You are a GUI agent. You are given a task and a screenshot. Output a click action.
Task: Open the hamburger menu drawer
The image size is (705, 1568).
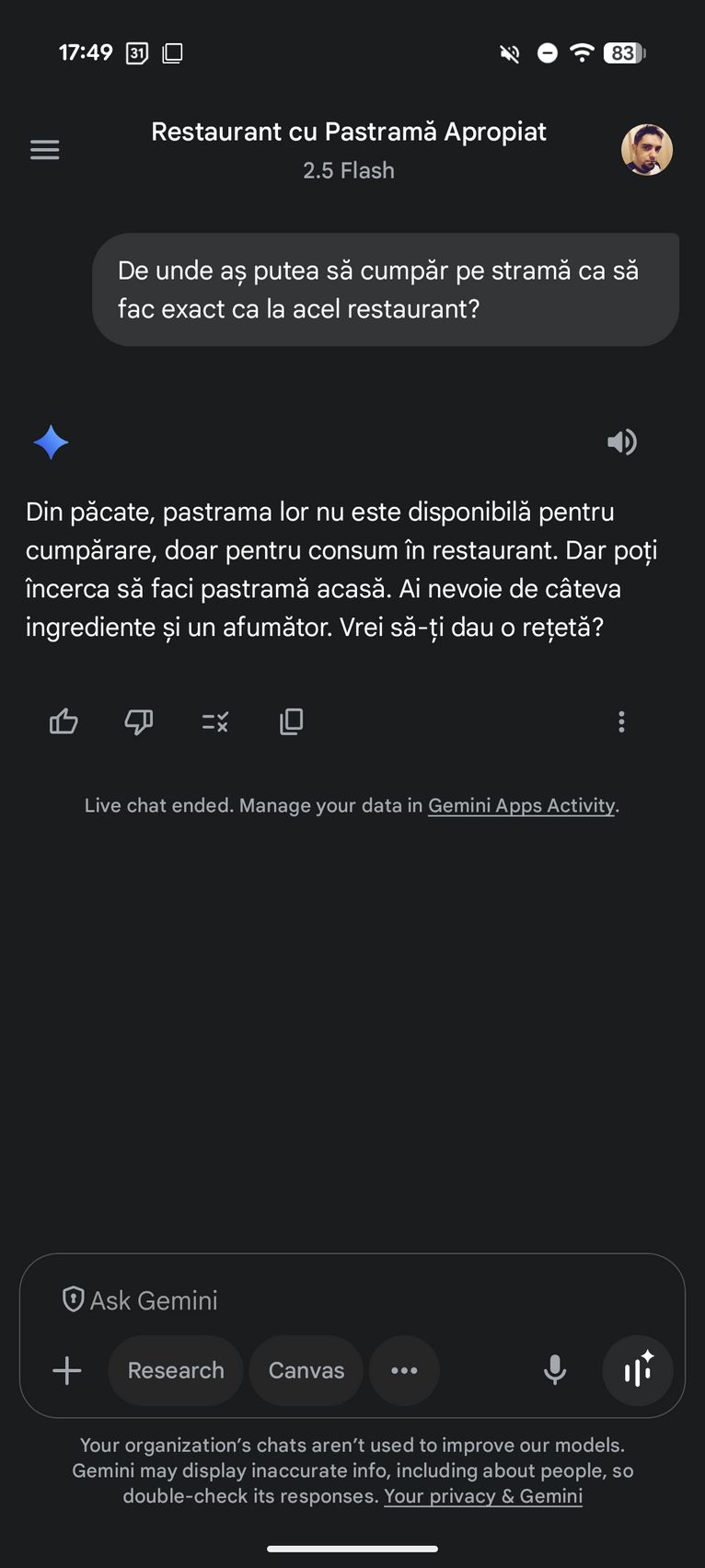(x=44, y=150)
